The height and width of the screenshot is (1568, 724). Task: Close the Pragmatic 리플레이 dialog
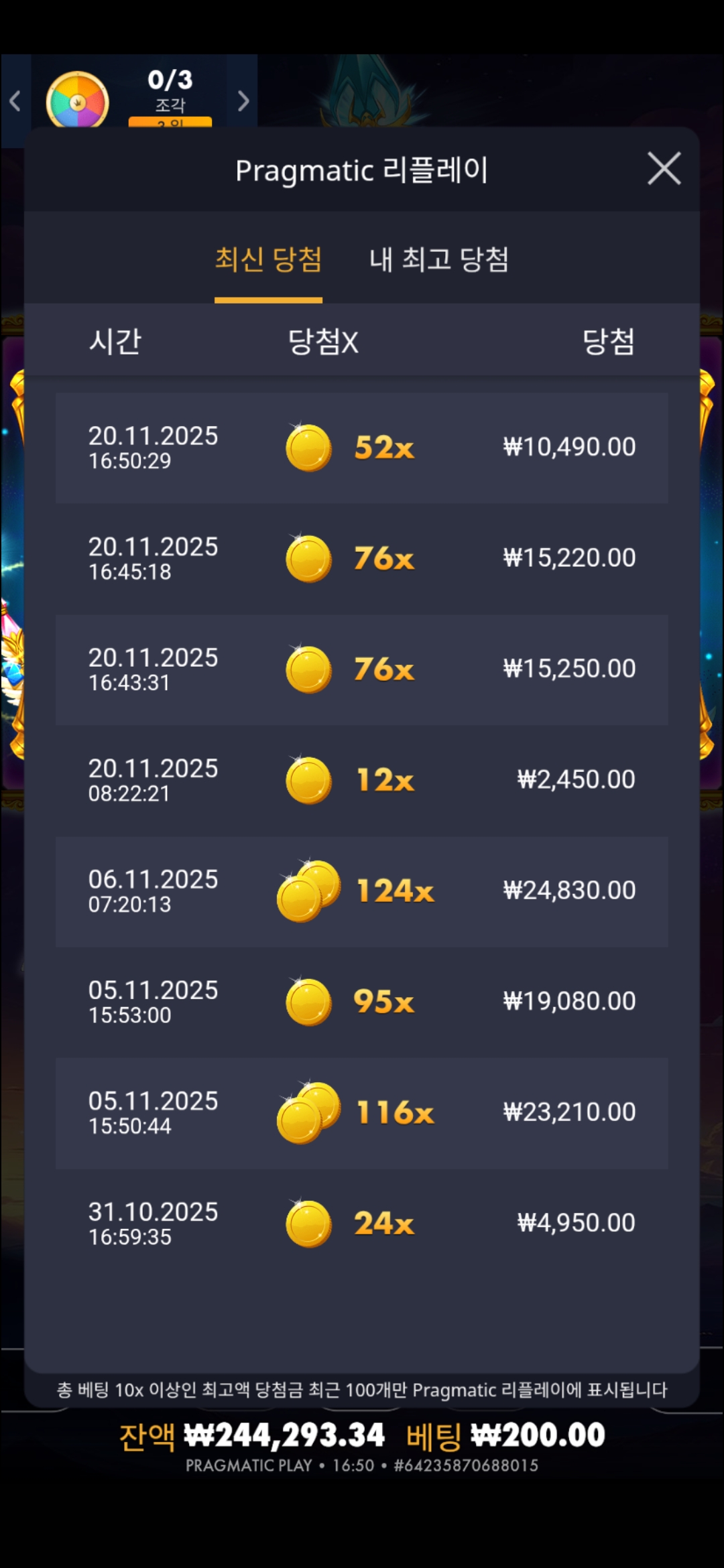[664, 168]
